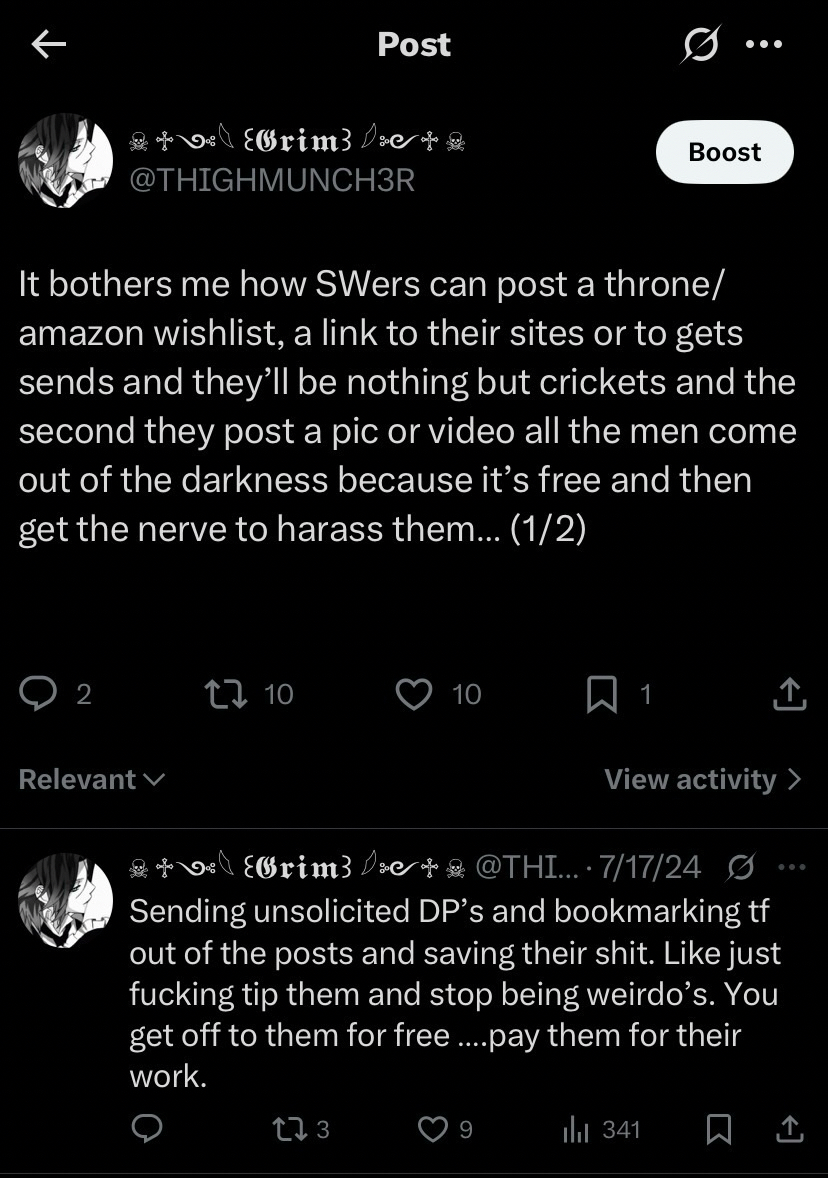Screen dimensions: 828x1178
Task: Repost the reply with 3 reposts
Action: (286, 1129)
